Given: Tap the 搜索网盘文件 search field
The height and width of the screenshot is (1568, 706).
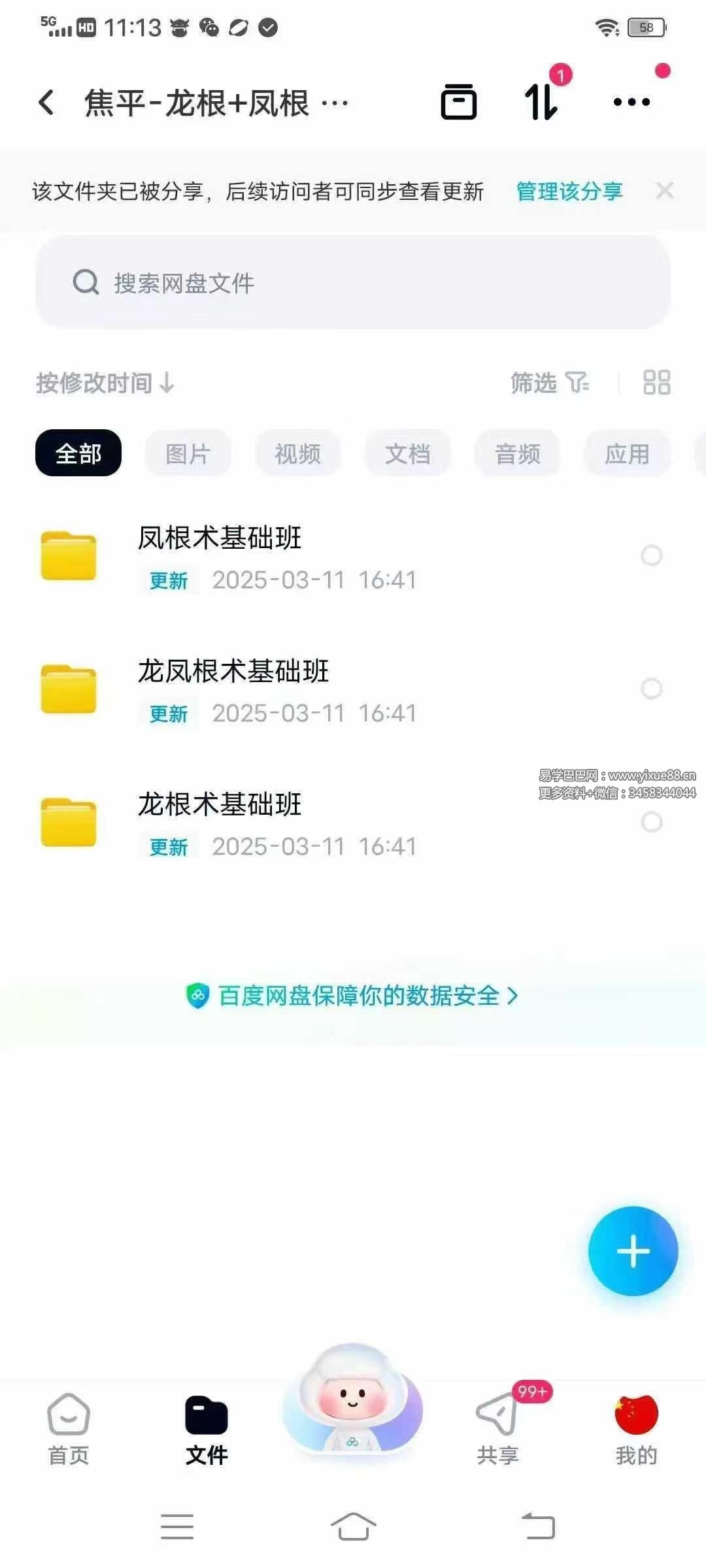Looking at the screenshot, I should (x=353, y=283).
